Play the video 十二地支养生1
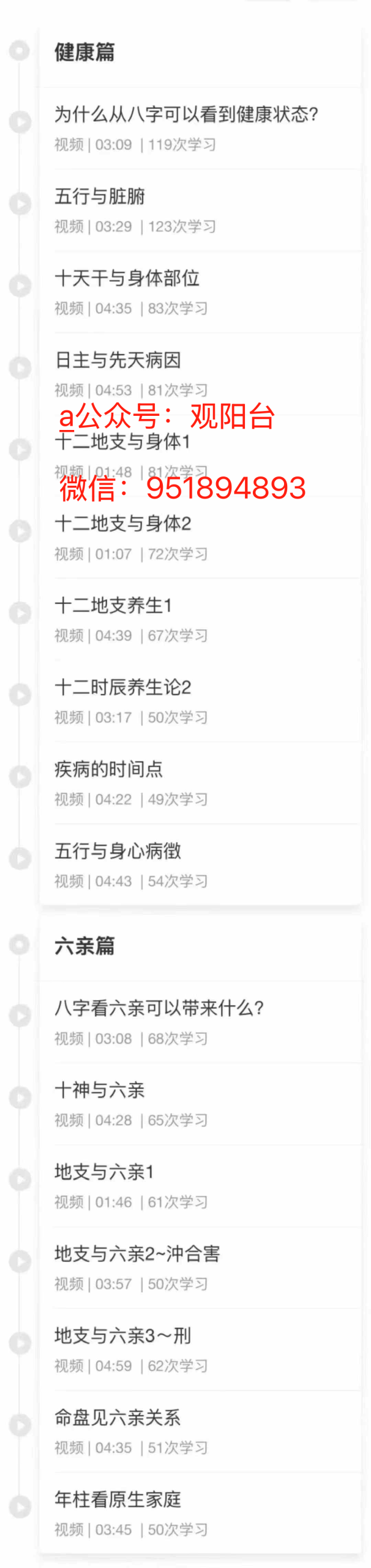This screenshot has height=1568, width=371. tap(113, 606)
